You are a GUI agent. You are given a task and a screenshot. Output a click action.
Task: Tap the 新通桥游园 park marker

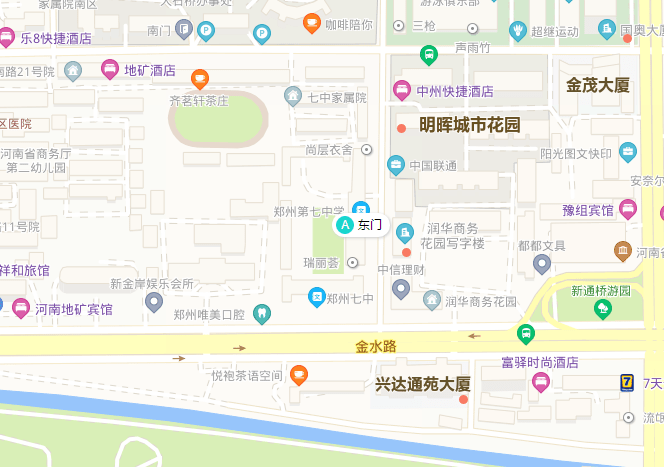[x=602, y=309]
